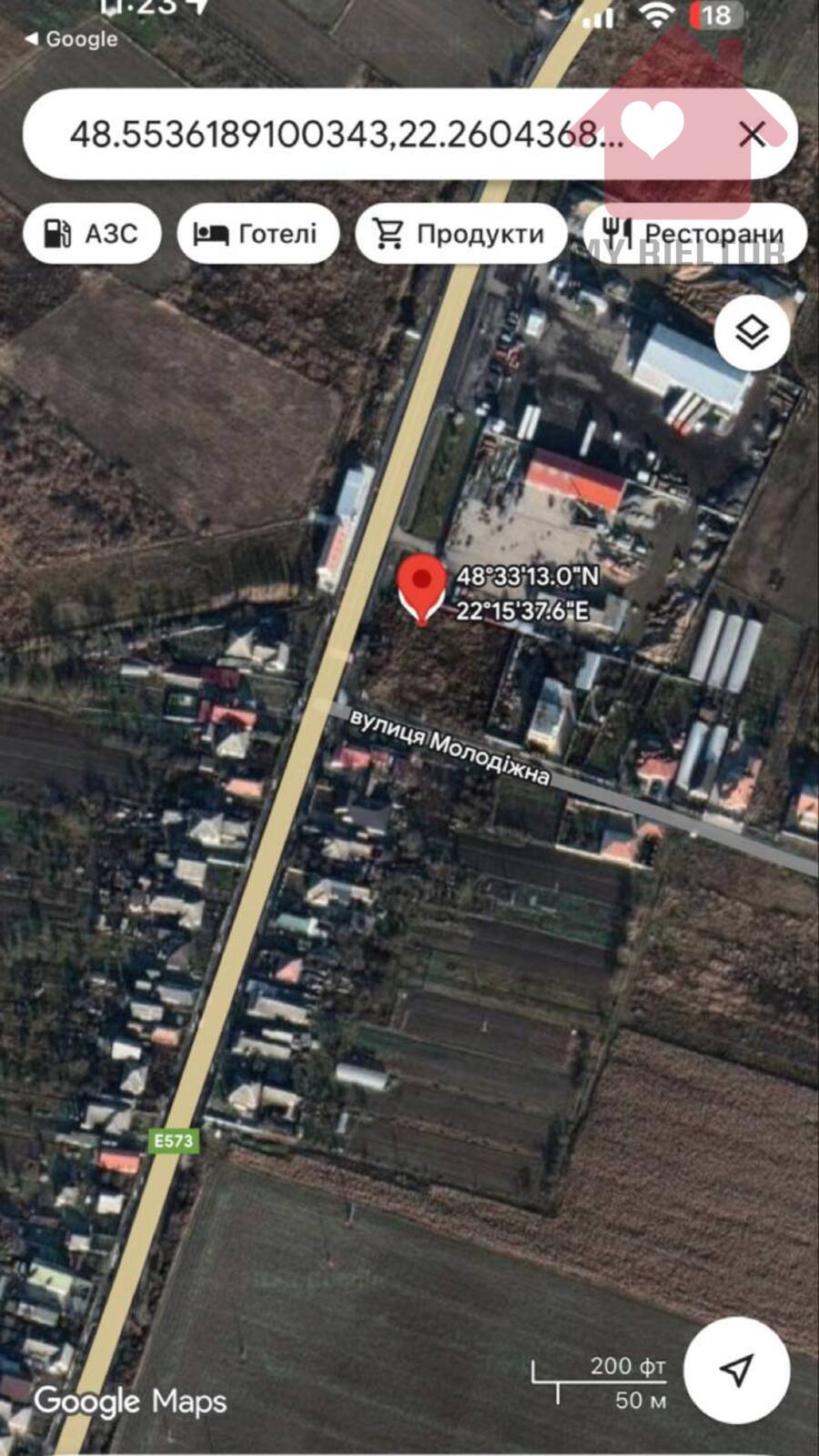Tap the coordinates search field
Viewport: 819px width, 1456px height.
pos(346,136)
